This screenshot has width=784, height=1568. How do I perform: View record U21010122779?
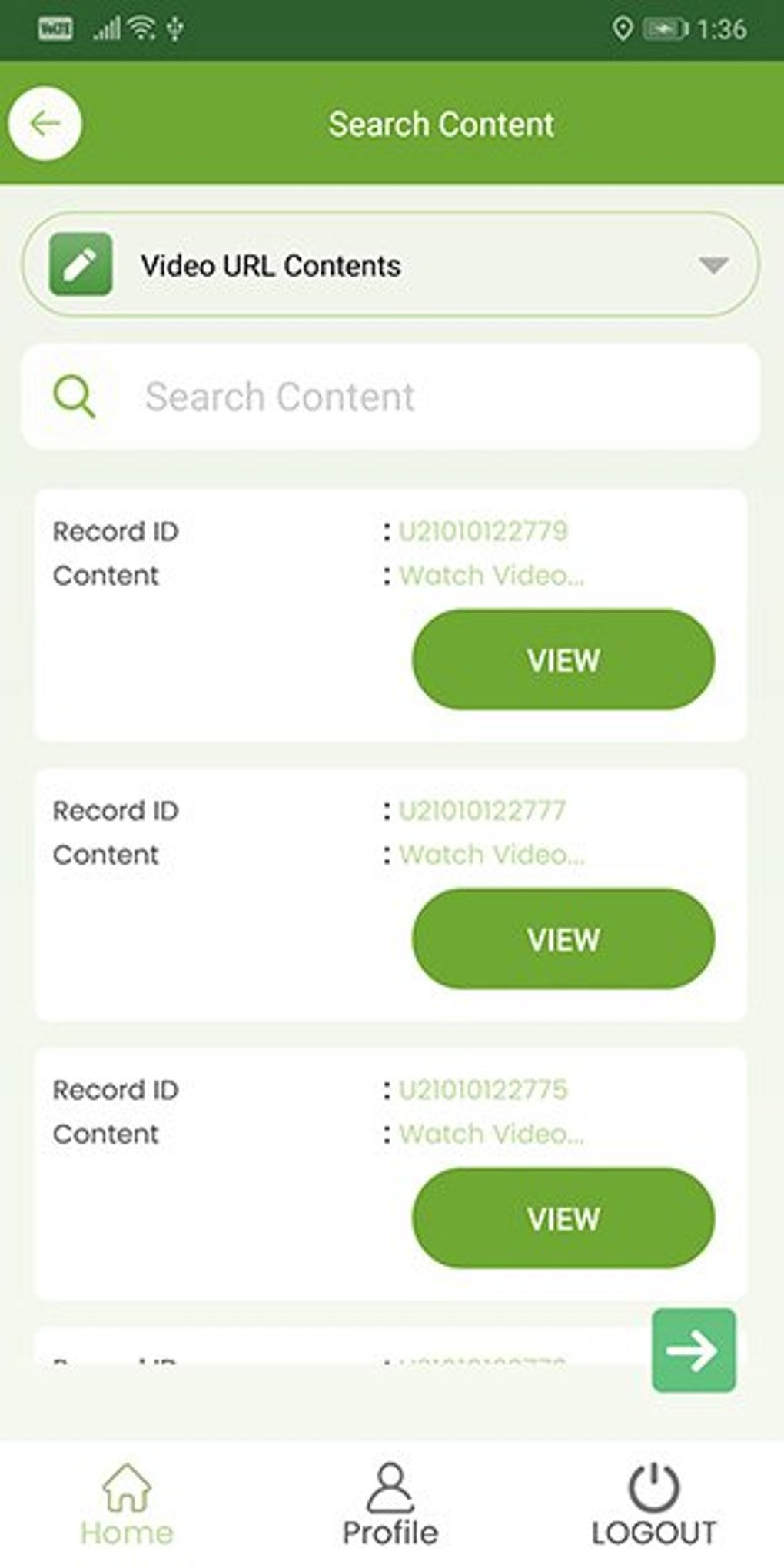(x=563, y=659)
